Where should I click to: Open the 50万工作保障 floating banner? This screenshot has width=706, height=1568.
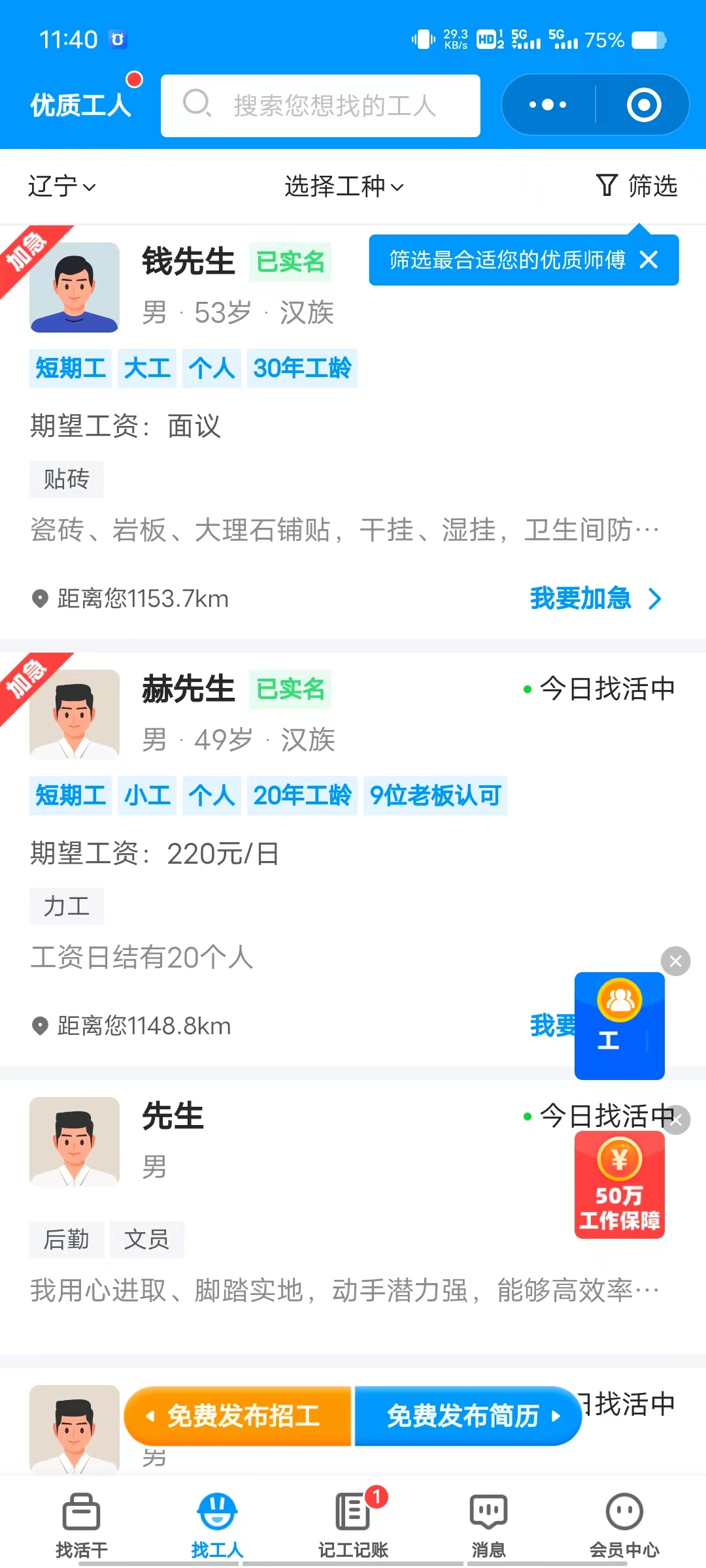619,1186
